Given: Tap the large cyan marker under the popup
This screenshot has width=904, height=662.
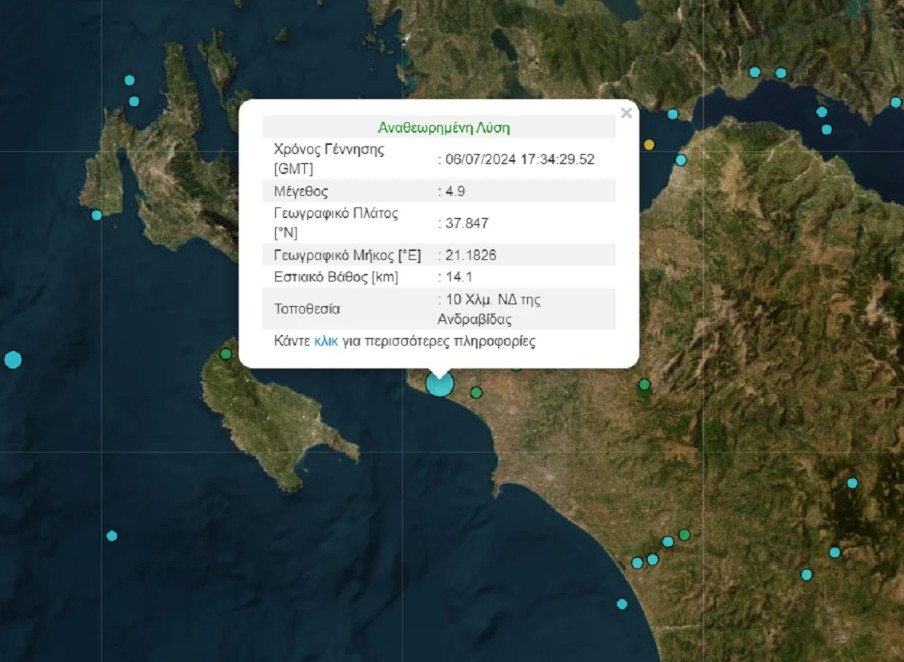Looking at the screenshot, I should 439,384.
